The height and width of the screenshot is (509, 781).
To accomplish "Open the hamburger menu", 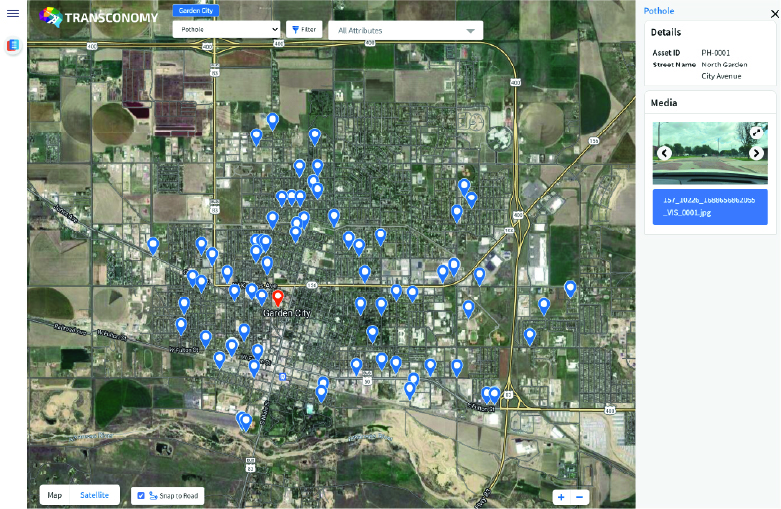I will [x=13, y=13].
